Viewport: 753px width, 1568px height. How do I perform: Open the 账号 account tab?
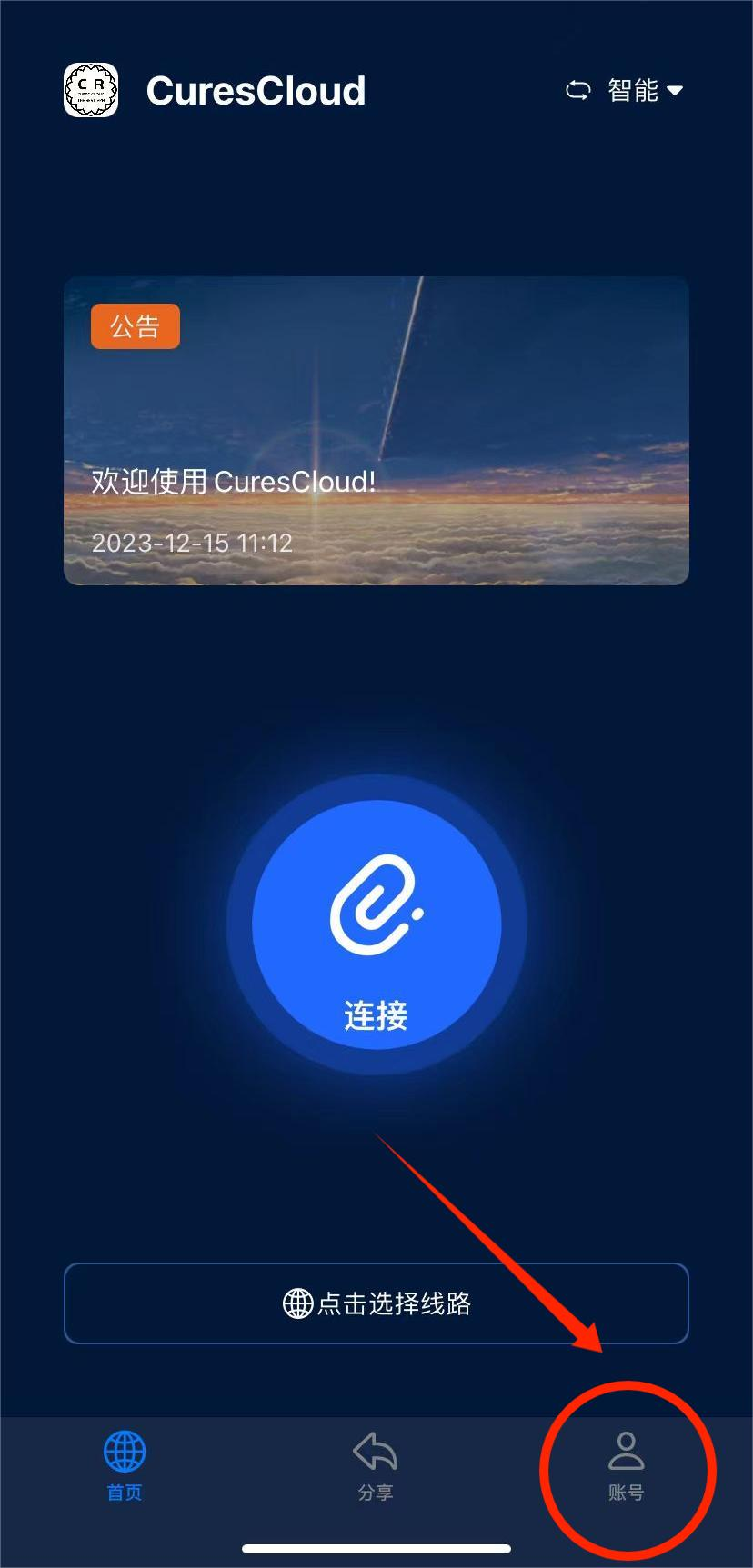[626, 1465]
